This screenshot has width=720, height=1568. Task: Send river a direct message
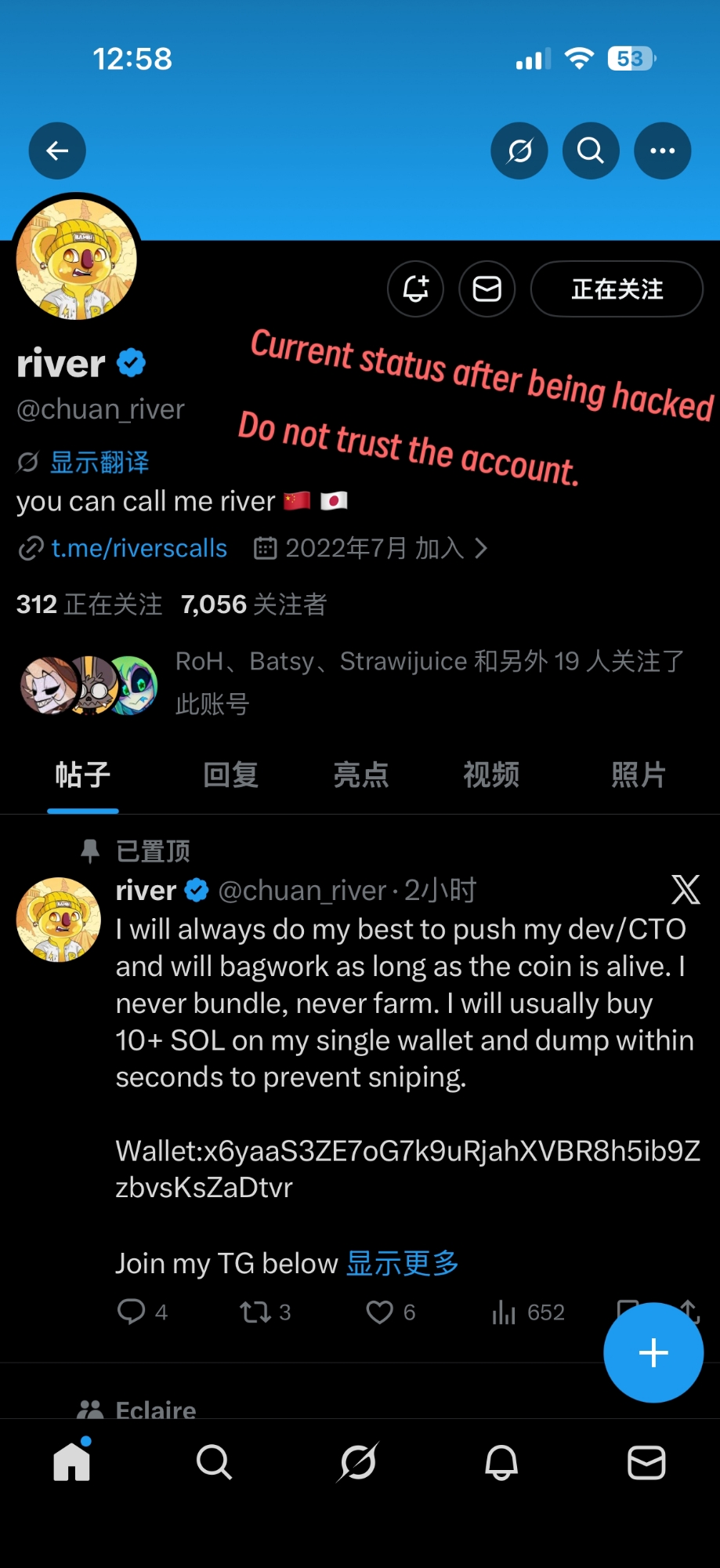487,289
